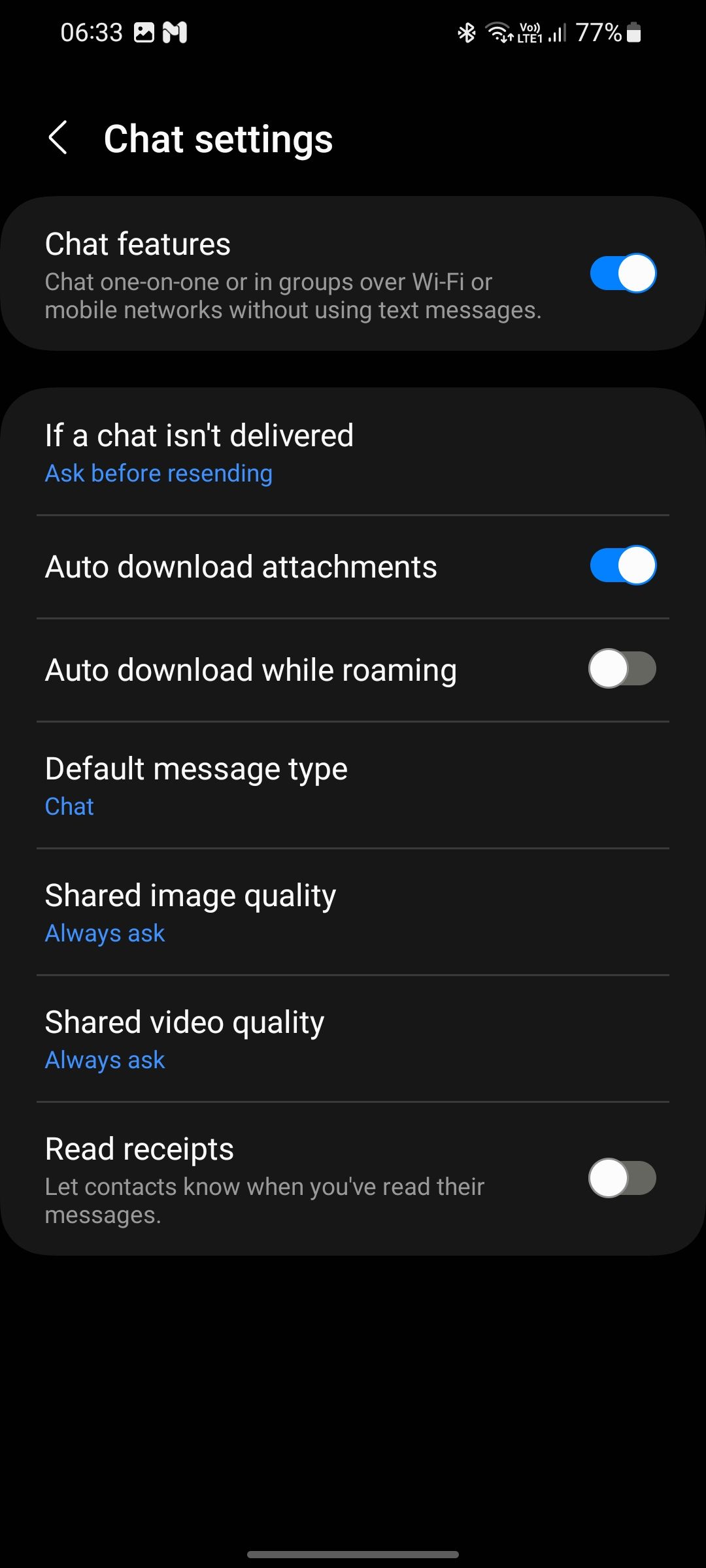This screenshot has height=1568, width=706.
Task: Open If a chat isn't delivered option
Action: click(353, 452)
